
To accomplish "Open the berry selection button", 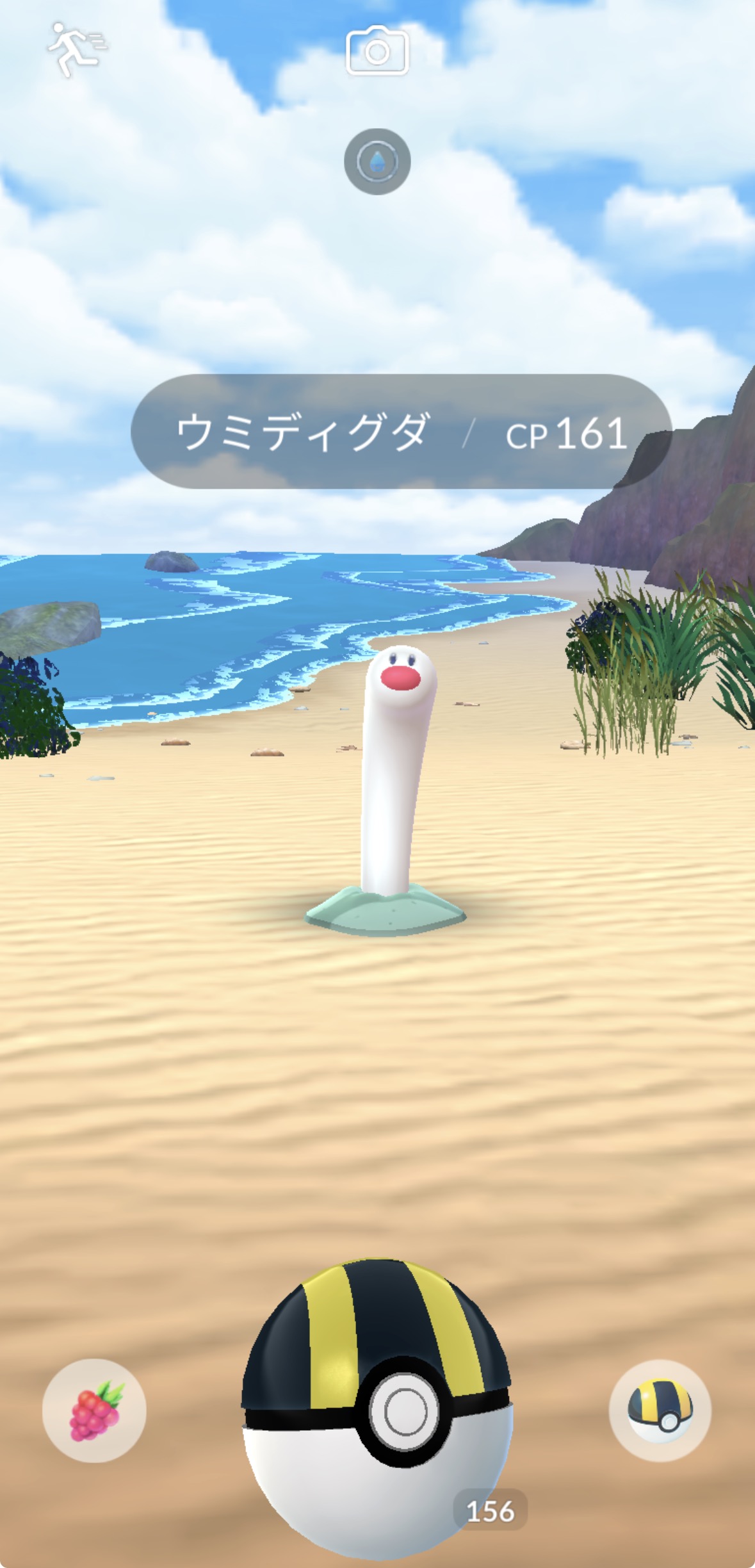I will (95, 1410).
